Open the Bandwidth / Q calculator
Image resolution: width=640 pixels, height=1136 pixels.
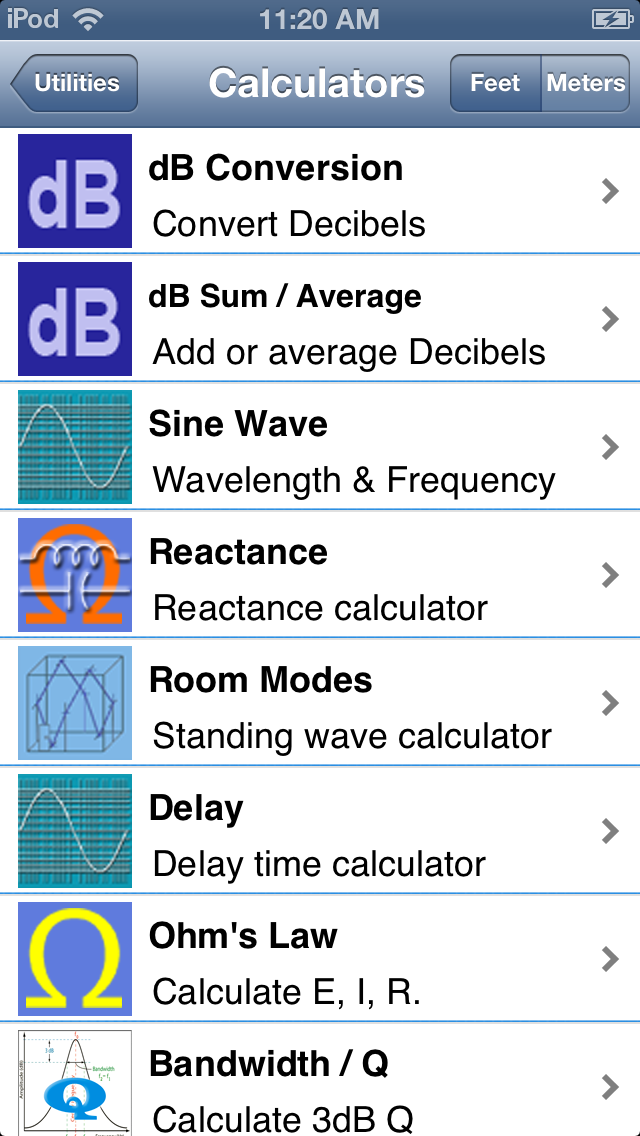320,1079
